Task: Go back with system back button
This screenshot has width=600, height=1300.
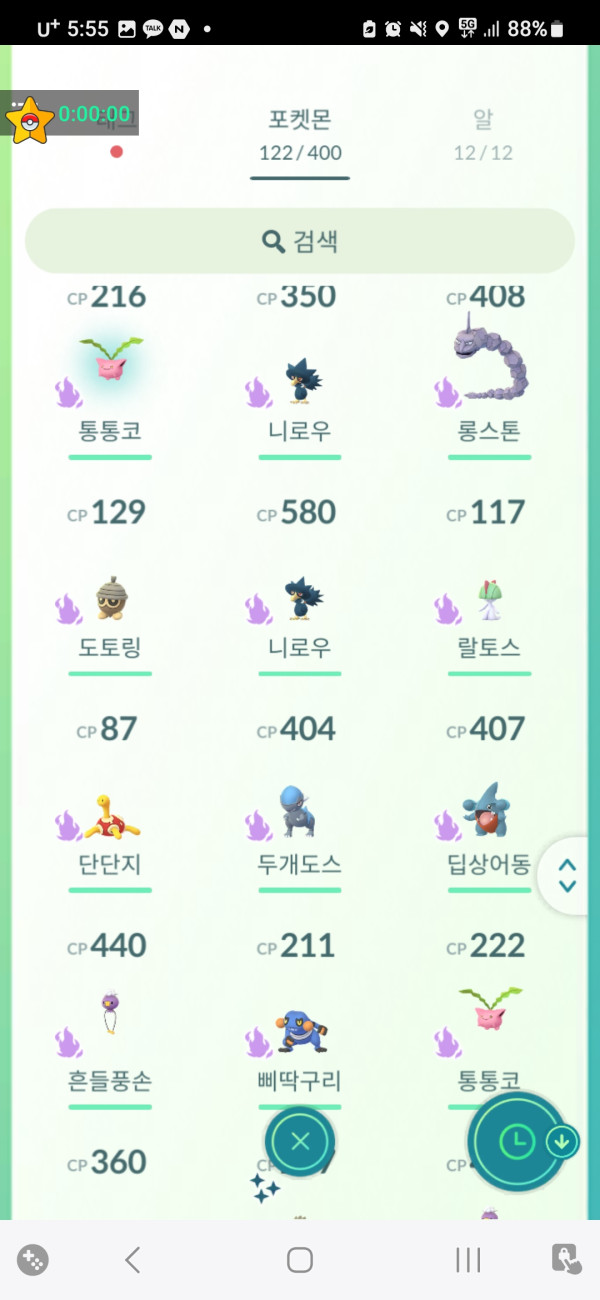Action: click(x=133, y=1260)
